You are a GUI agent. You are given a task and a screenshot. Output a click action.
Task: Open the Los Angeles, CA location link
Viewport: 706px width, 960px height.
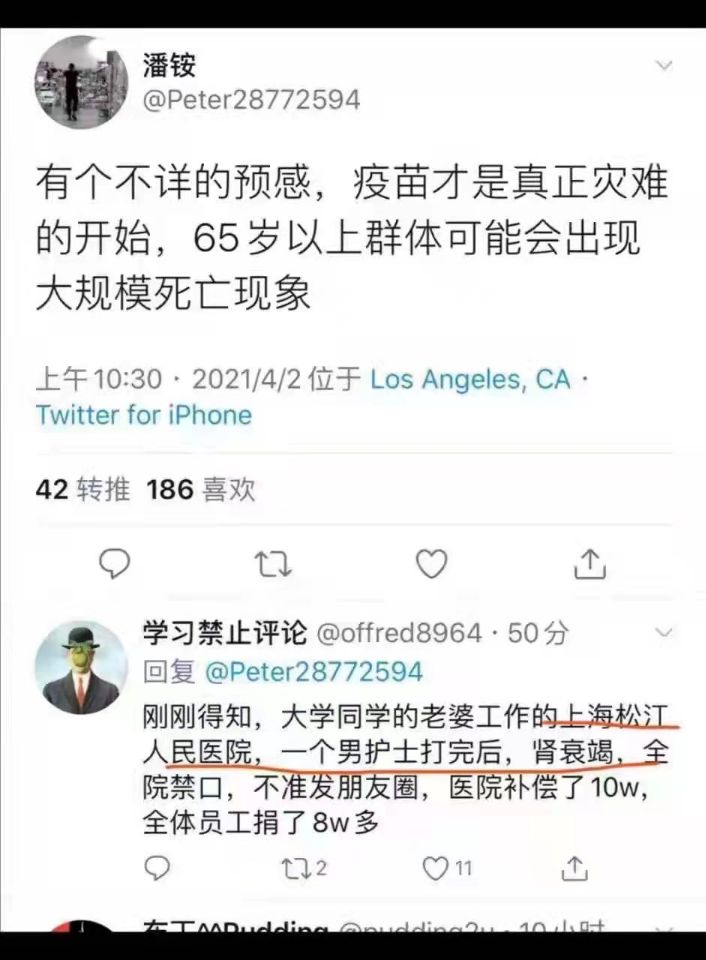coord(470,379)
